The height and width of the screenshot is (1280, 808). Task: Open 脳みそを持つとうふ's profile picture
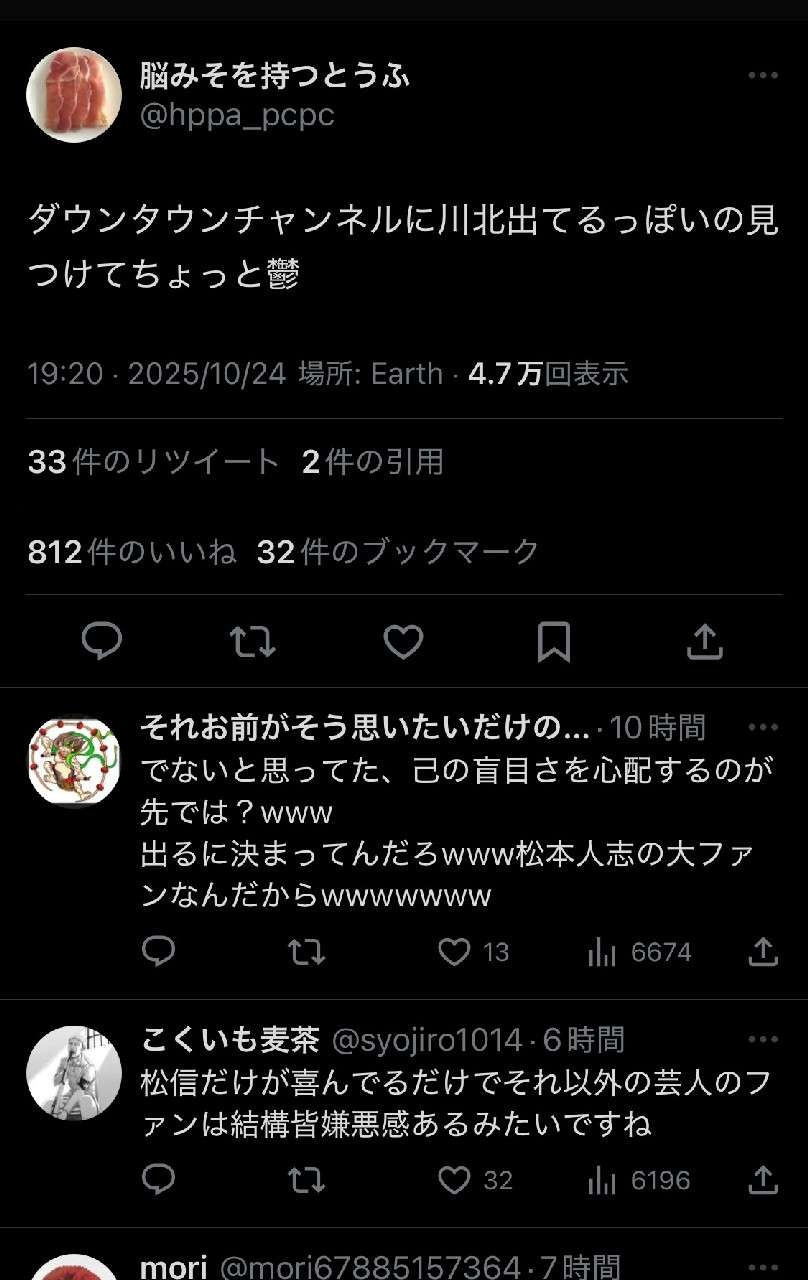pyautogui.click(x=73, y=95)
